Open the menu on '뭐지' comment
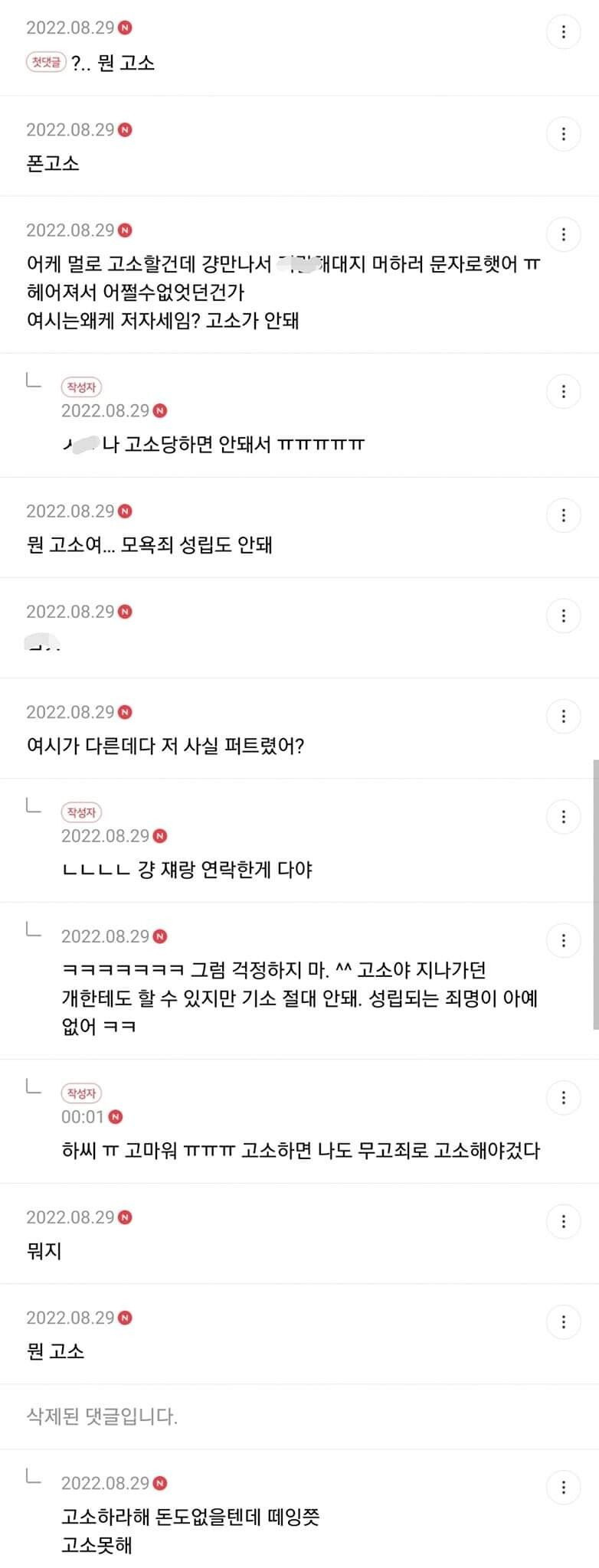Image resolution: width=599 pixels, height=1568 pixels. [x=564, y=1221]
